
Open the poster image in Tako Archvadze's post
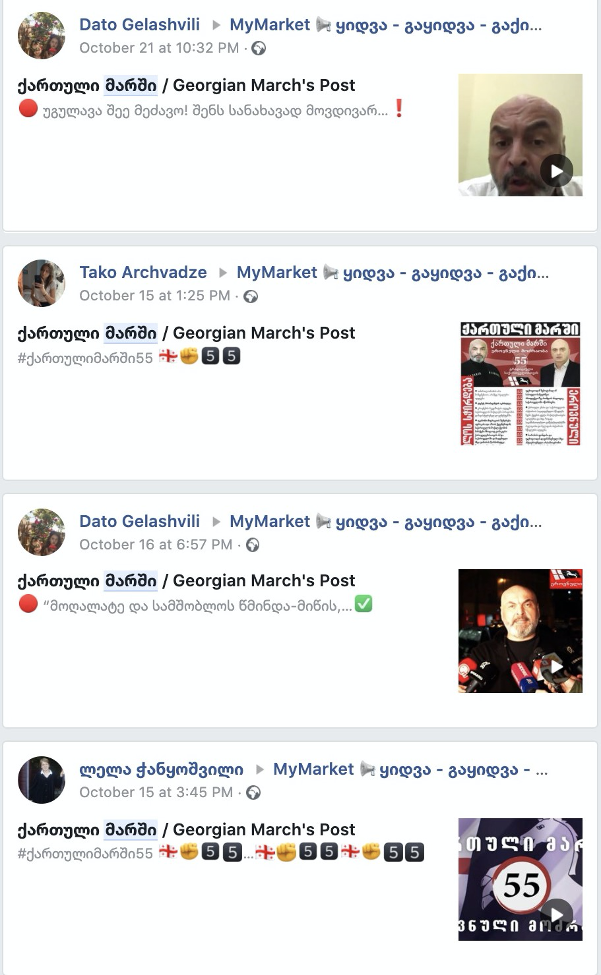pos(520,383)
